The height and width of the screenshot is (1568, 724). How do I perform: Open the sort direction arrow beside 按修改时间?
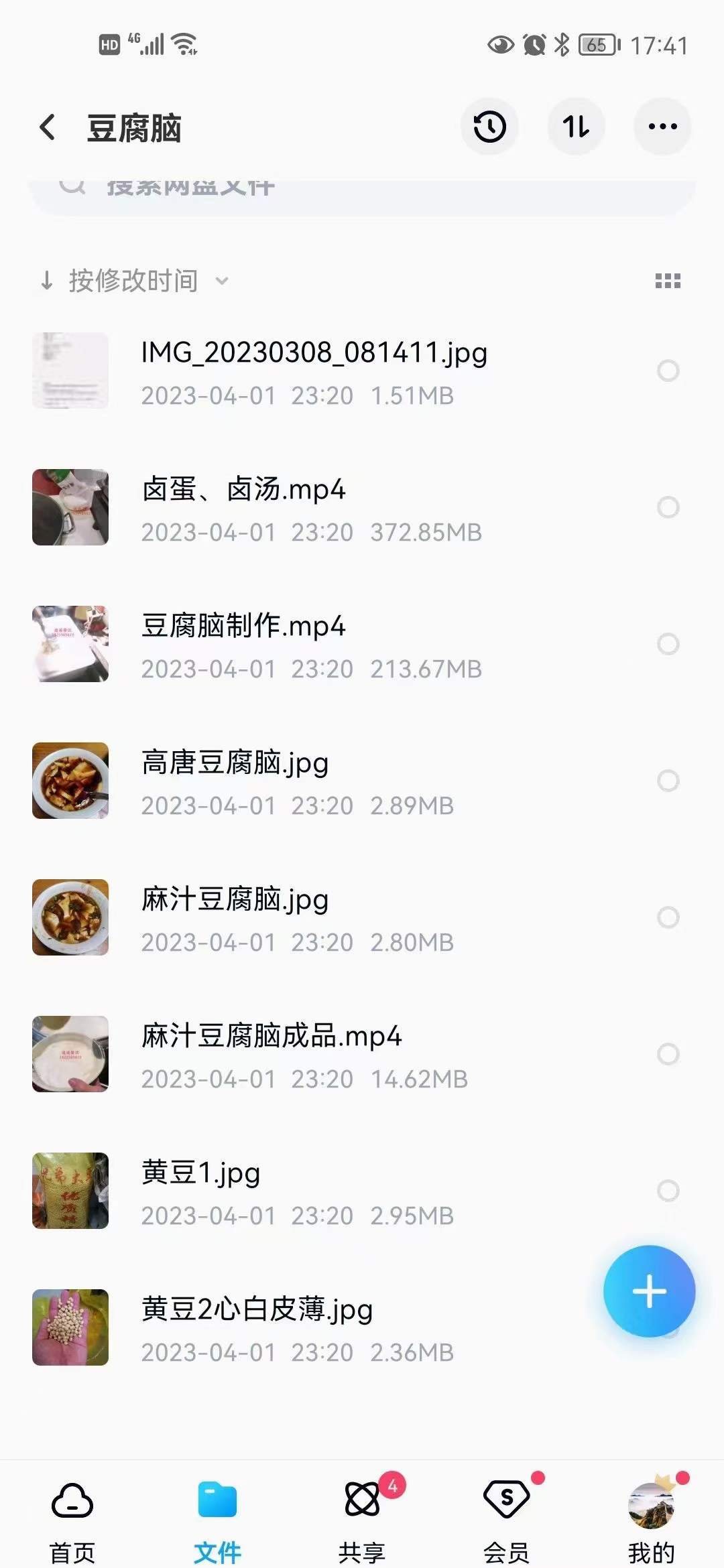tap(47, 281)
